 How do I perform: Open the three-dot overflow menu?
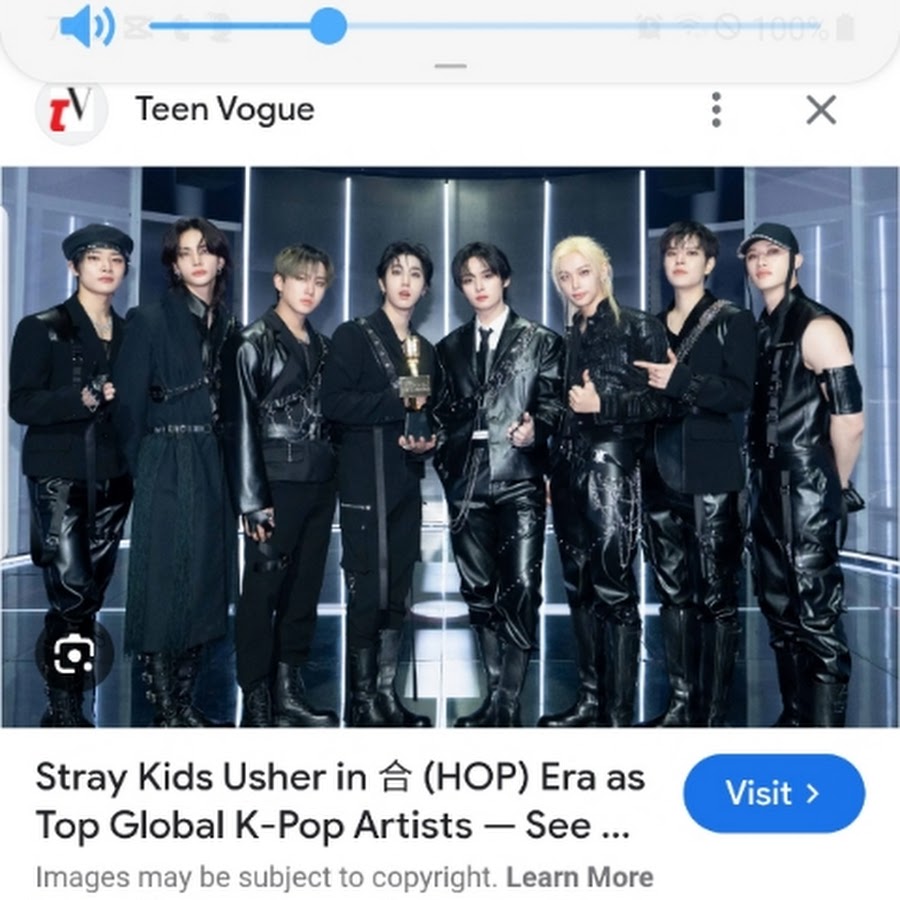(x=716, y=110)
